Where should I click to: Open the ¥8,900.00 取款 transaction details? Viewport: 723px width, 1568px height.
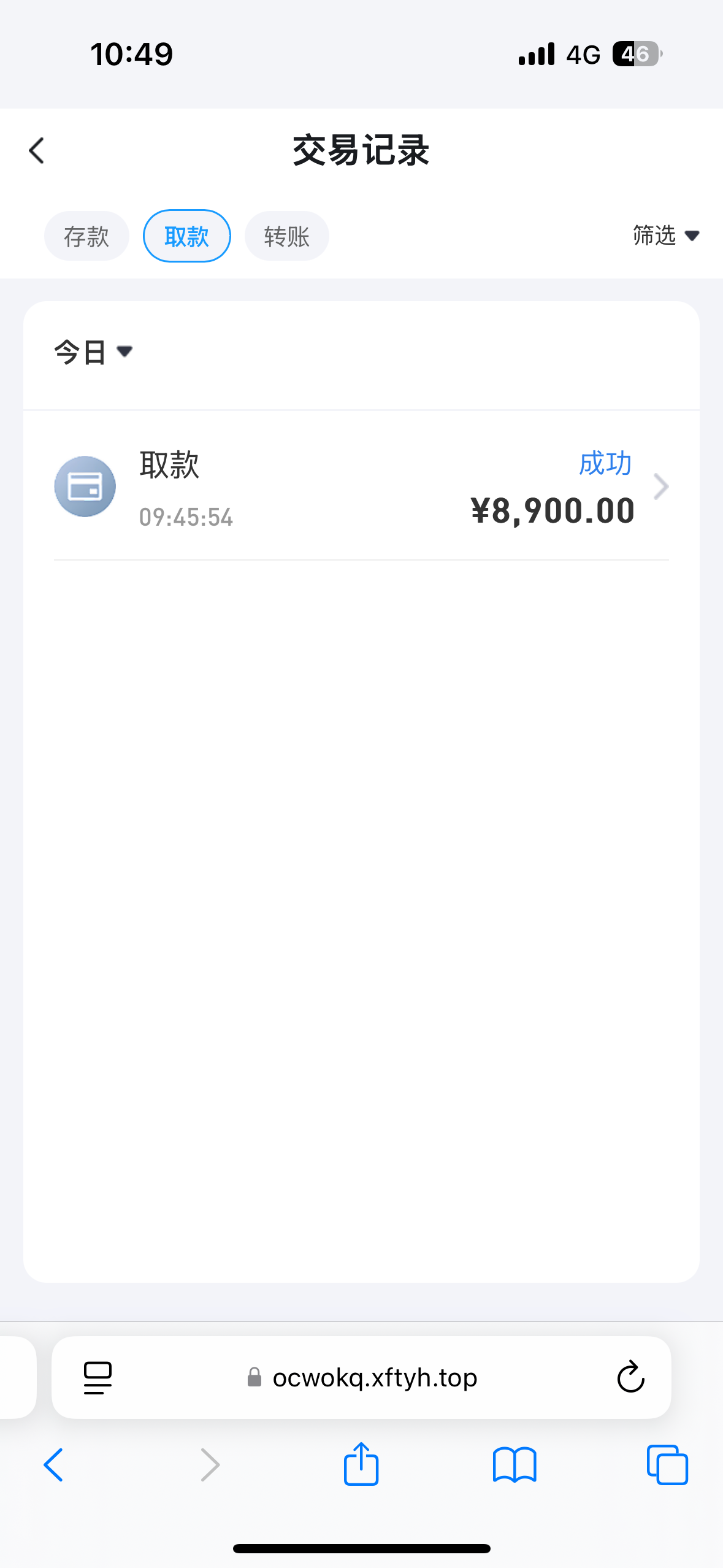click(x=361, y=486)
